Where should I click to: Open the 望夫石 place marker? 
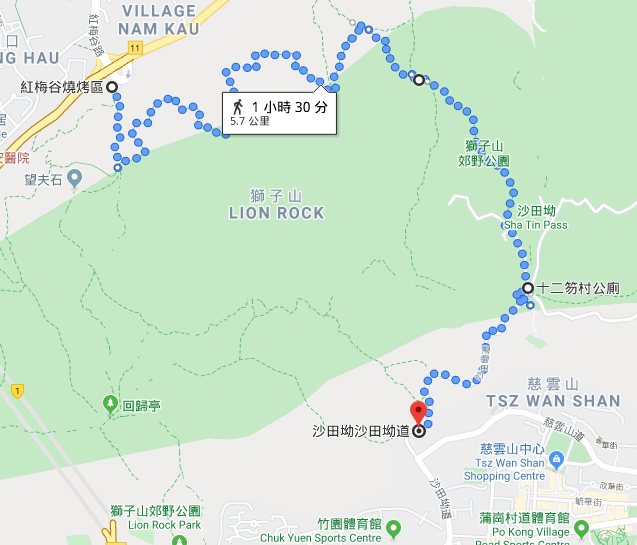coord(75,180)
